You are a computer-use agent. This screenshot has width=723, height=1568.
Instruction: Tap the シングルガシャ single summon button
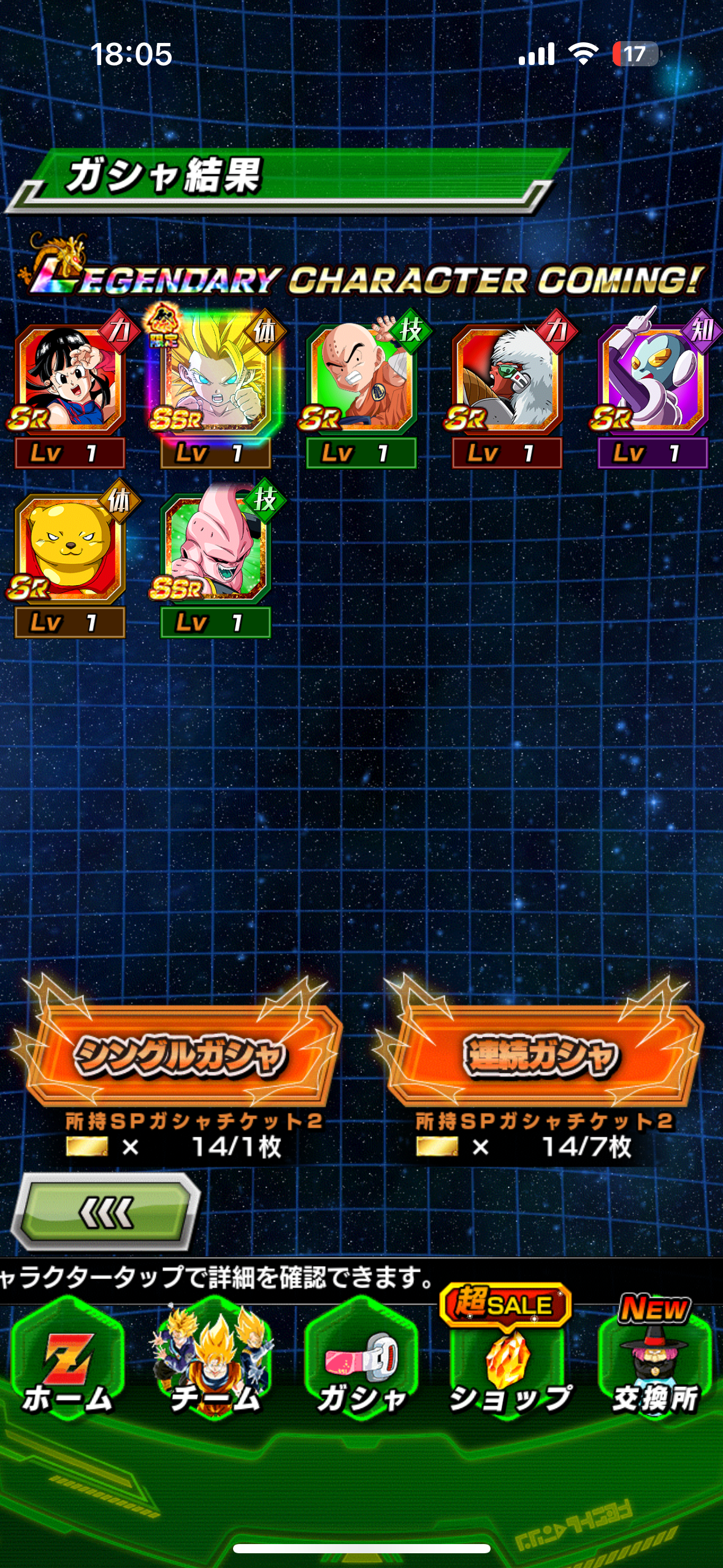pyautogui.click(x=179, y=1055)
